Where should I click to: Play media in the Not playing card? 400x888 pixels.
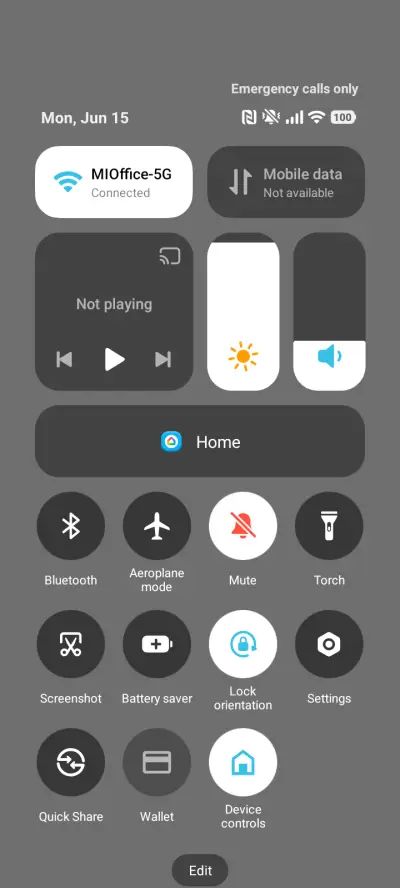[x=114, y=359]
